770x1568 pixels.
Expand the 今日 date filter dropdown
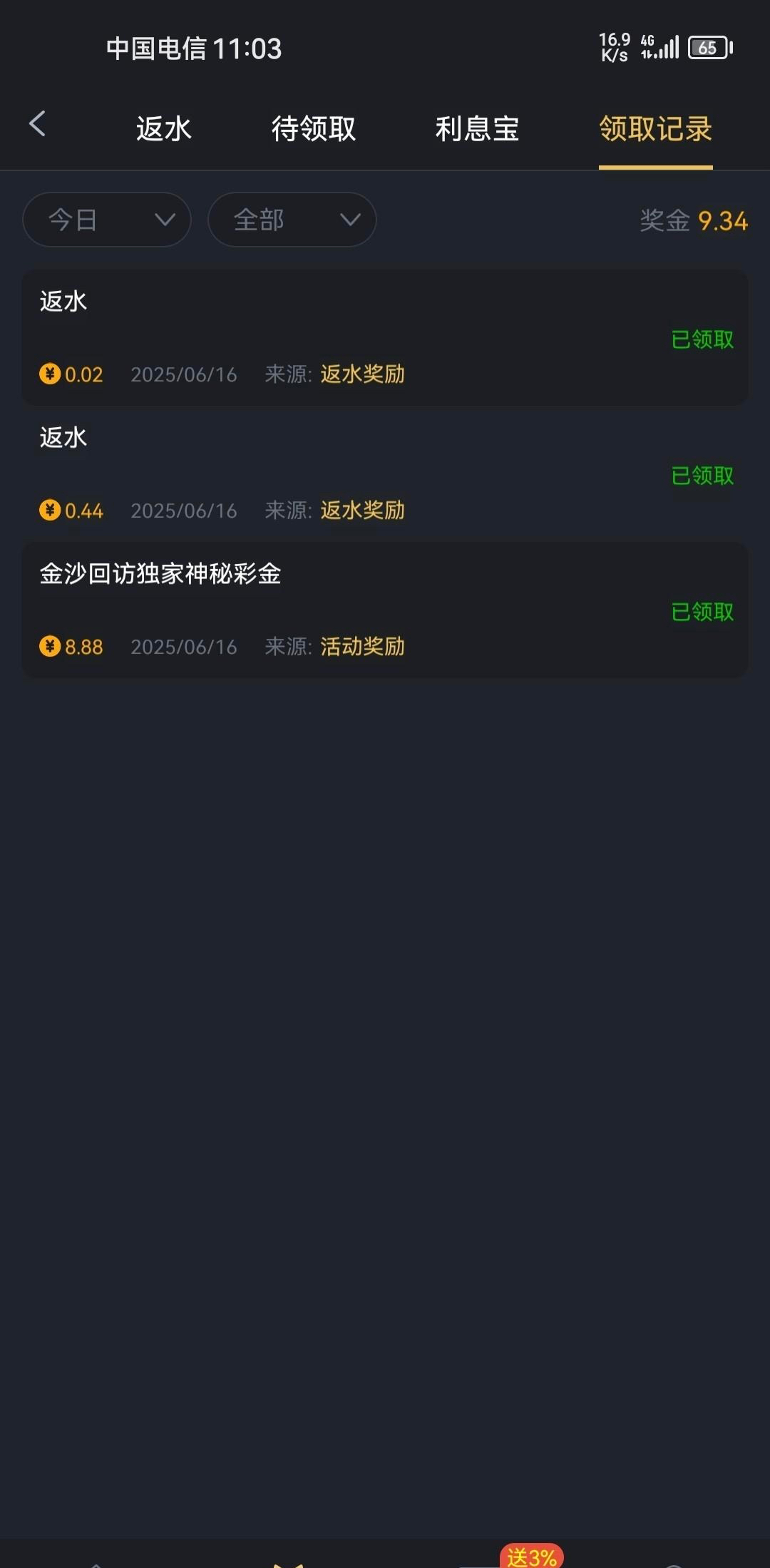tap(107, 220)
